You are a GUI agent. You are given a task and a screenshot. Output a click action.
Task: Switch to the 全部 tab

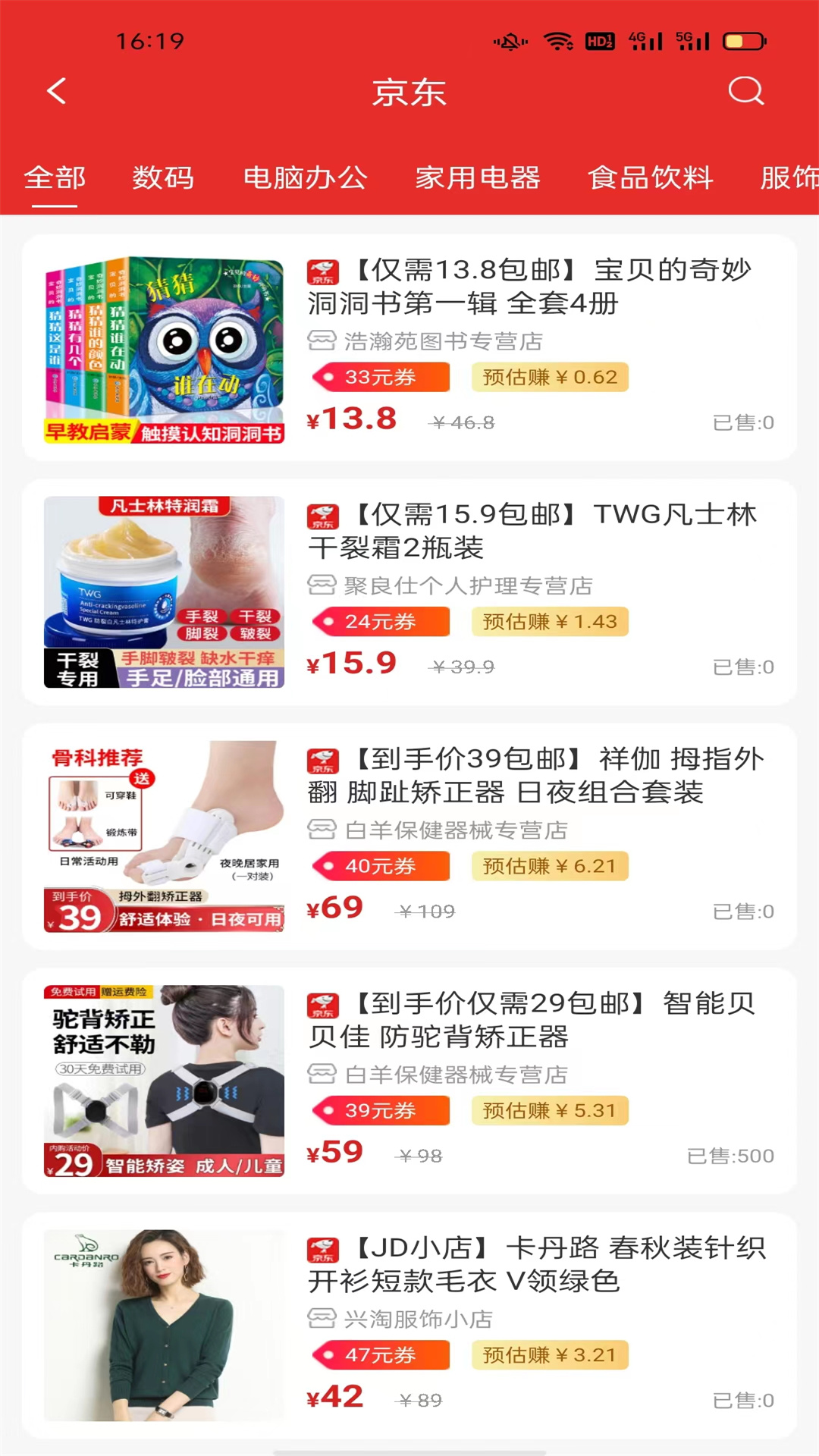[x=55, y=178]
